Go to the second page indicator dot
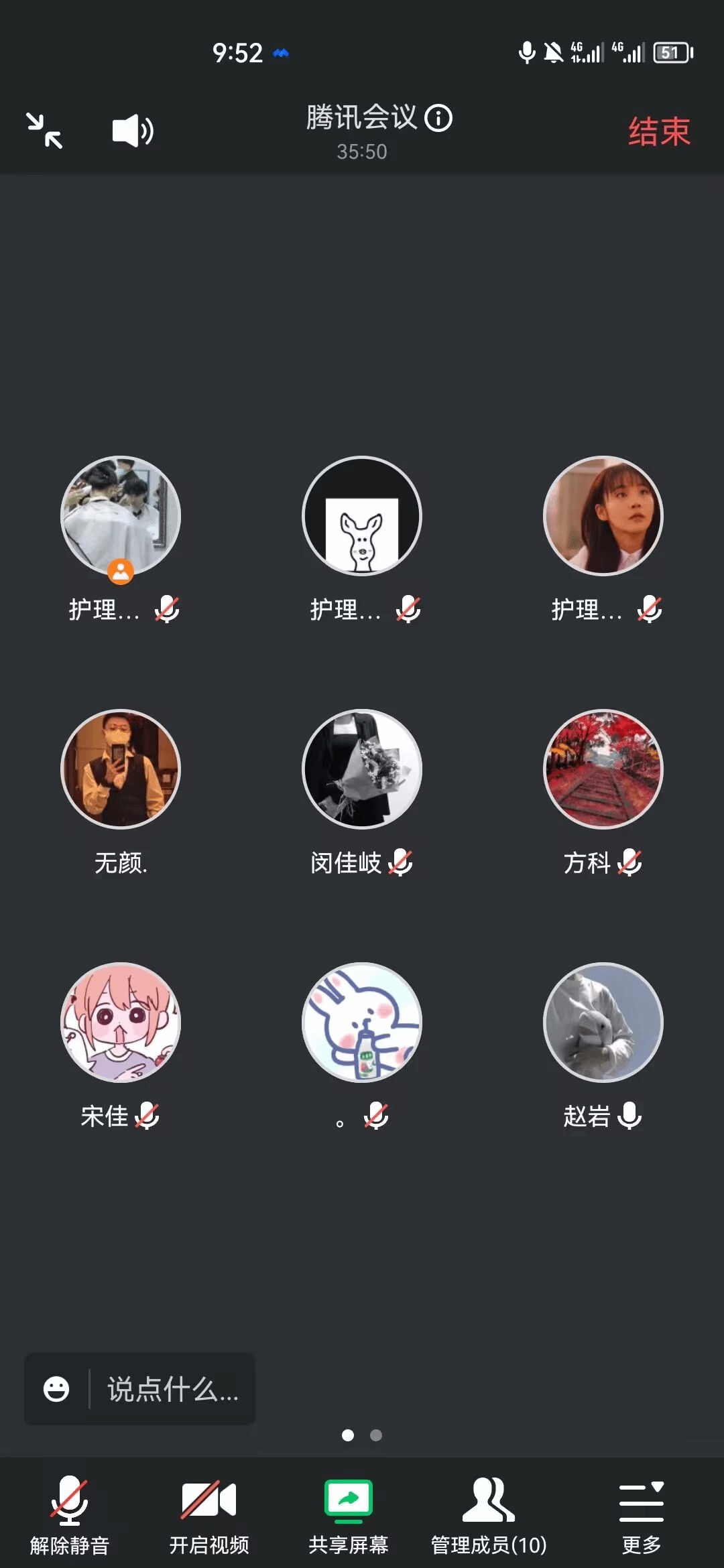724x1568 pixels. click(x=376, y=1435)
